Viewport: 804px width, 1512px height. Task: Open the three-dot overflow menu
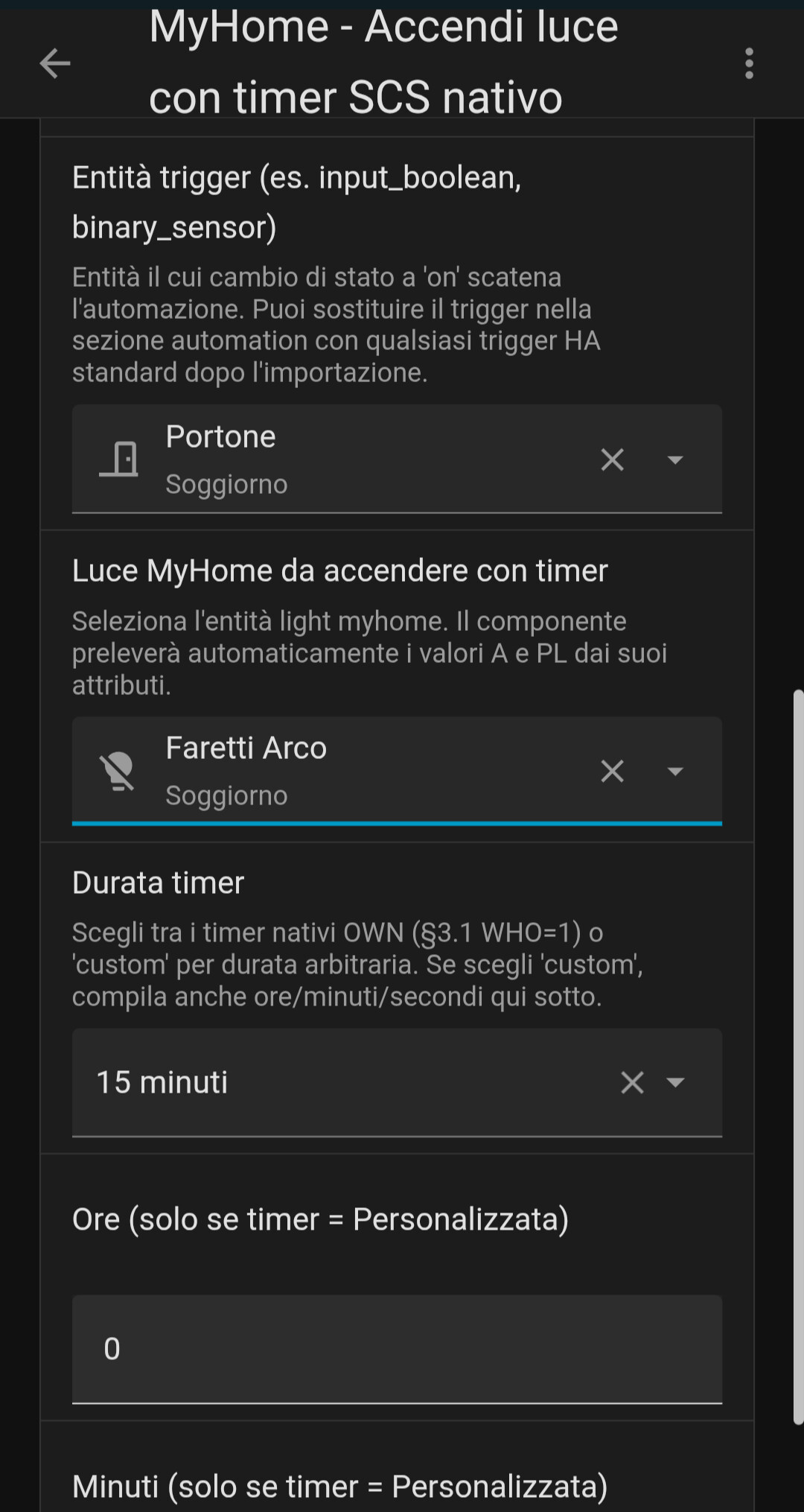[x=749, y=63]
